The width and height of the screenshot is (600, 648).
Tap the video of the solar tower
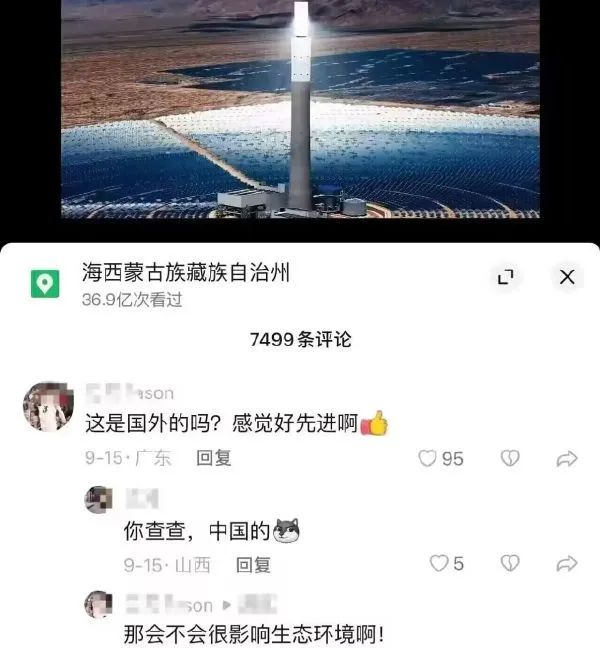(x=300, y=108)
